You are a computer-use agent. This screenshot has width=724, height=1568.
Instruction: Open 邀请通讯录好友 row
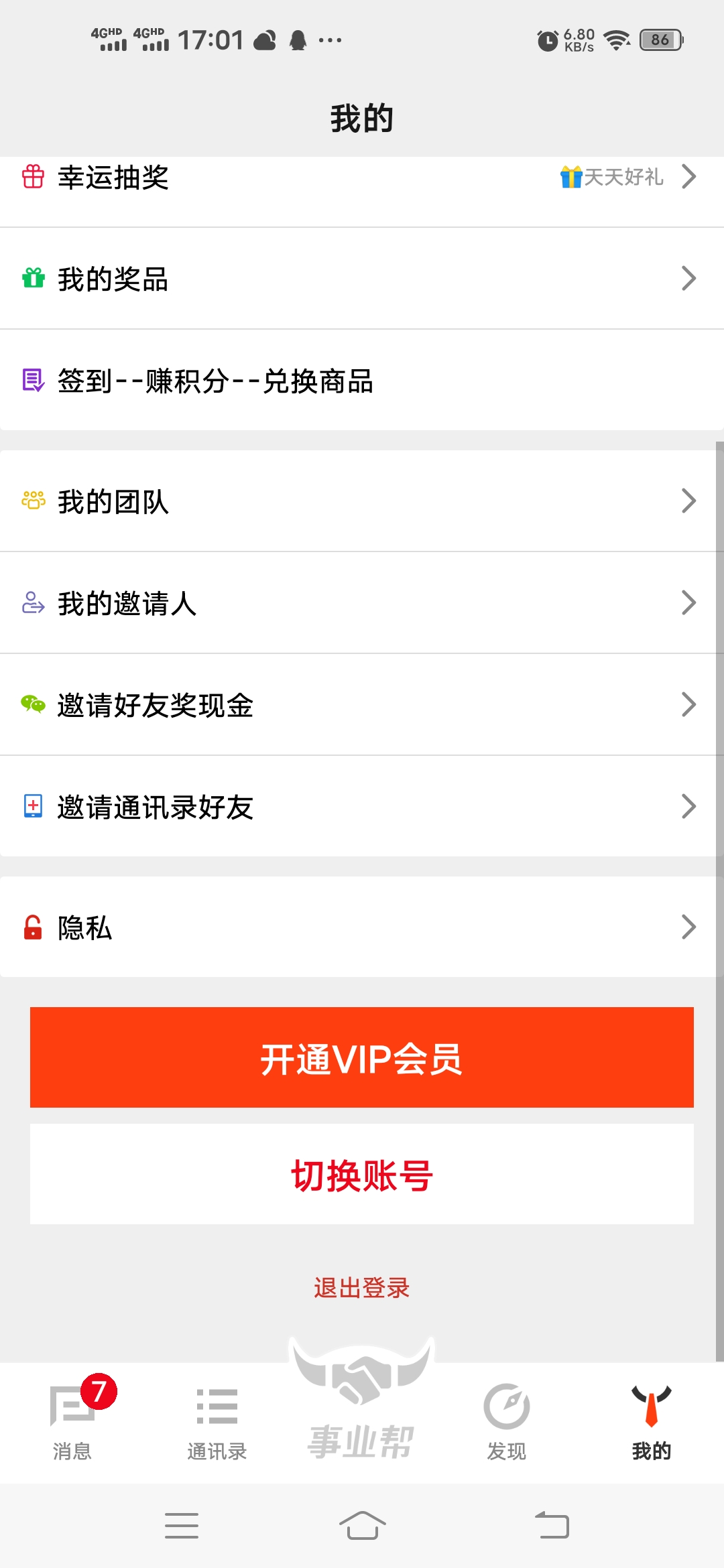tap(362, 807)
